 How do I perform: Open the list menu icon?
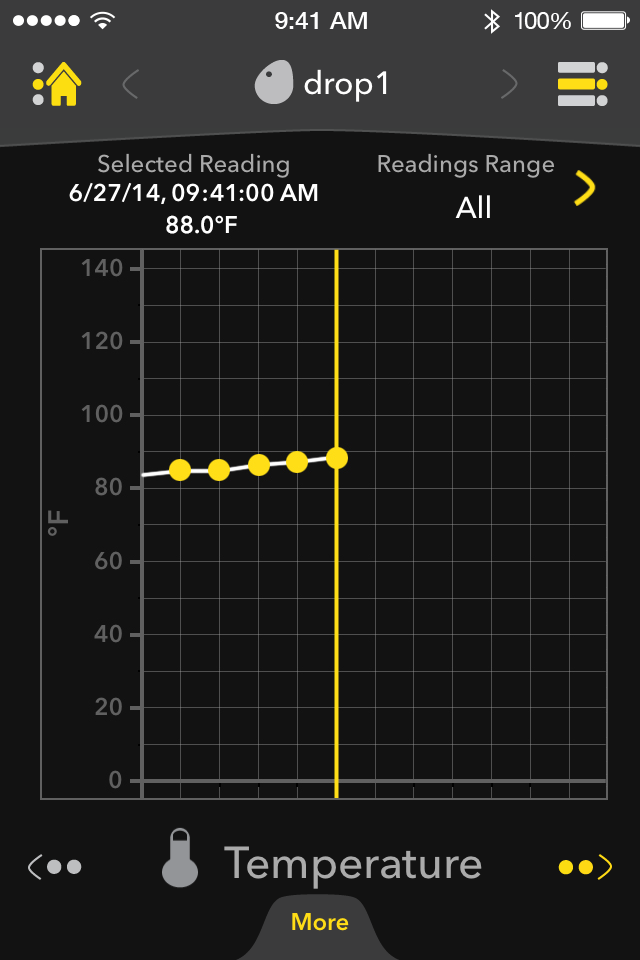coord(582,84)
